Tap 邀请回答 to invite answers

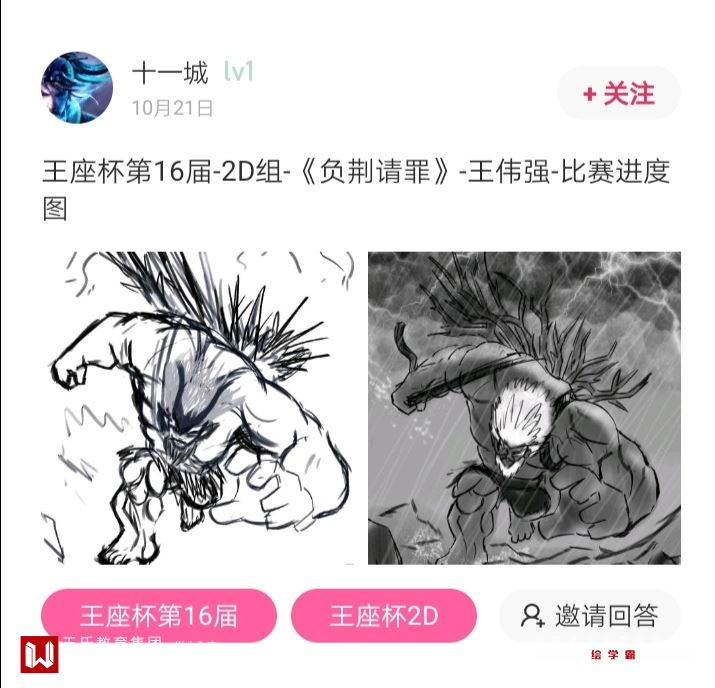[590, 615]
